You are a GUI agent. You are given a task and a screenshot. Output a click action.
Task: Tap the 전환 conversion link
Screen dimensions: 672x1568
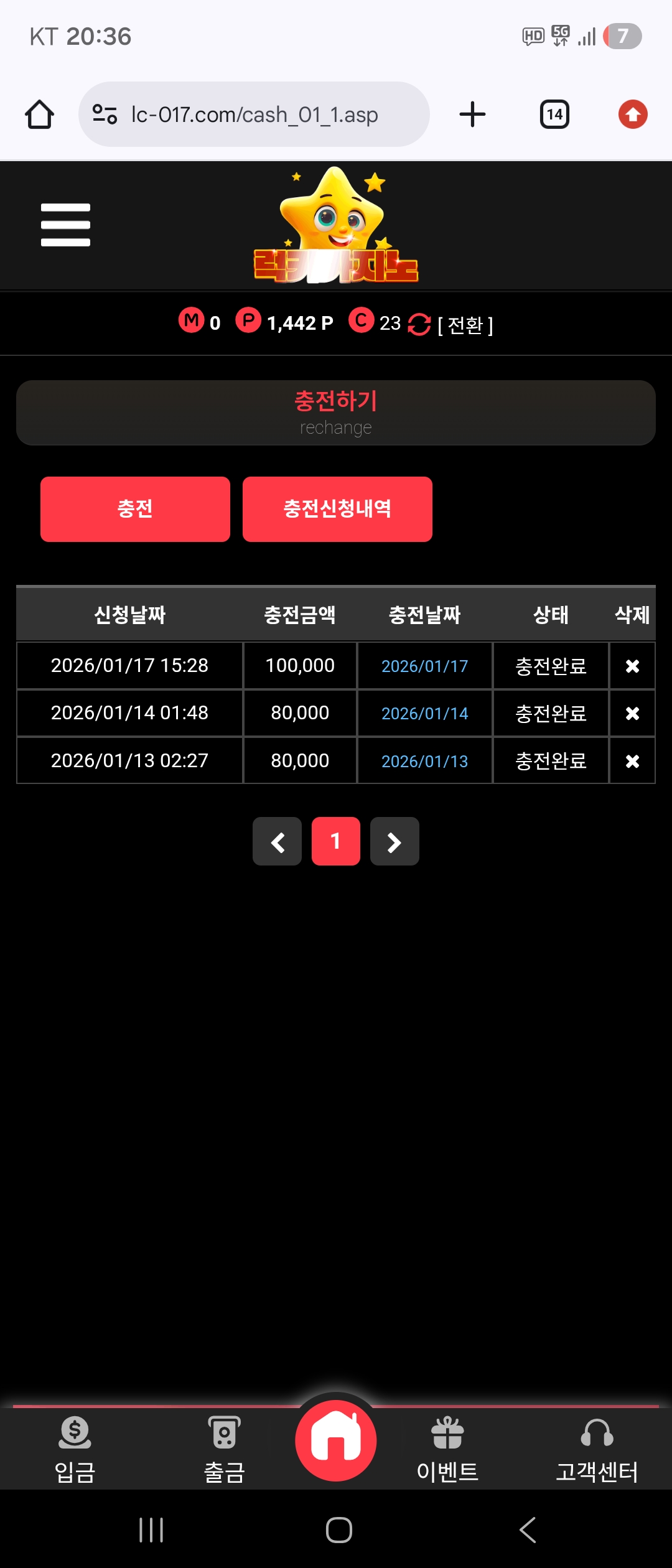465,325
